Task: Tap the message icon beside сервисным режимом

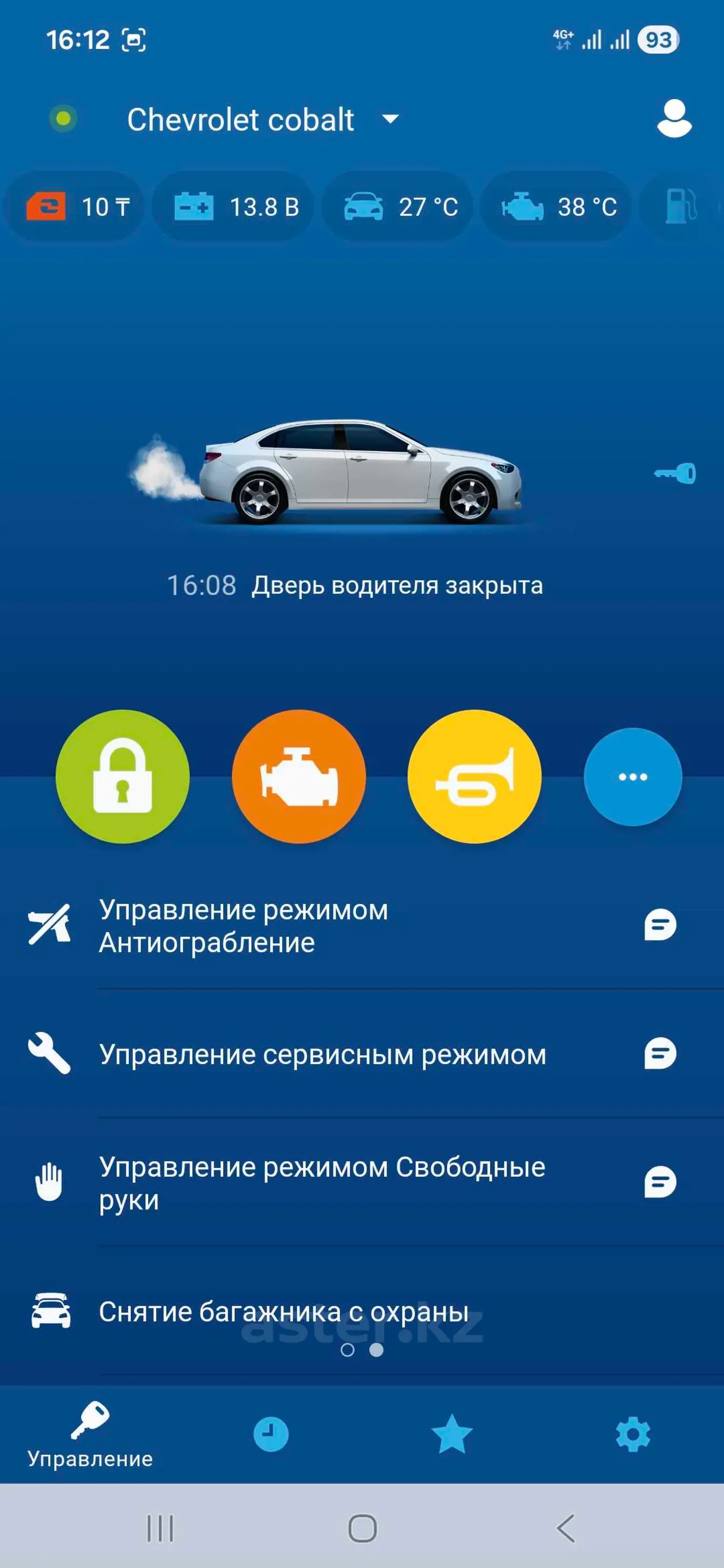Action: click(x=660, y=1054)
